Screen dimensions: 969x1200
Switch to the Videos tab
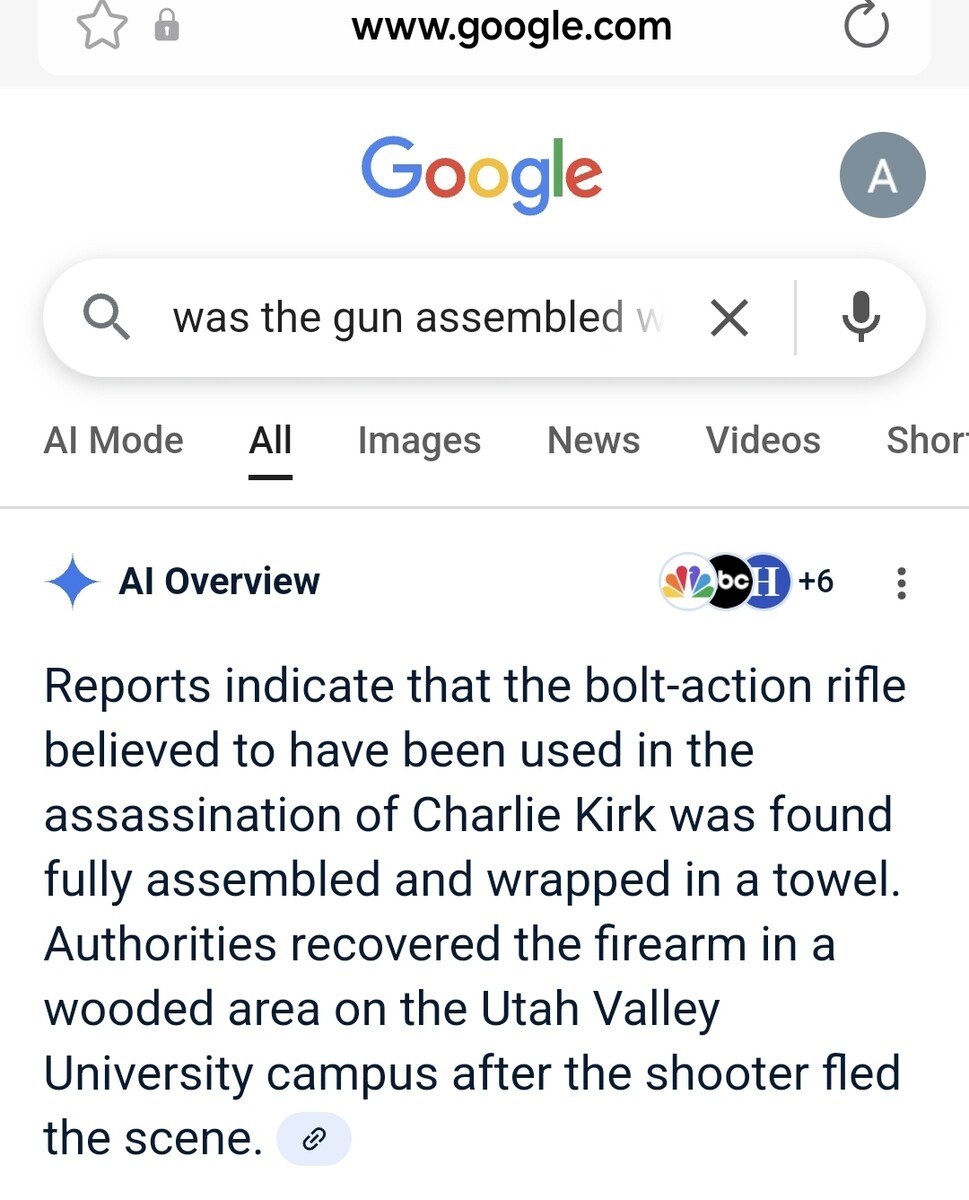pos(762,440)
